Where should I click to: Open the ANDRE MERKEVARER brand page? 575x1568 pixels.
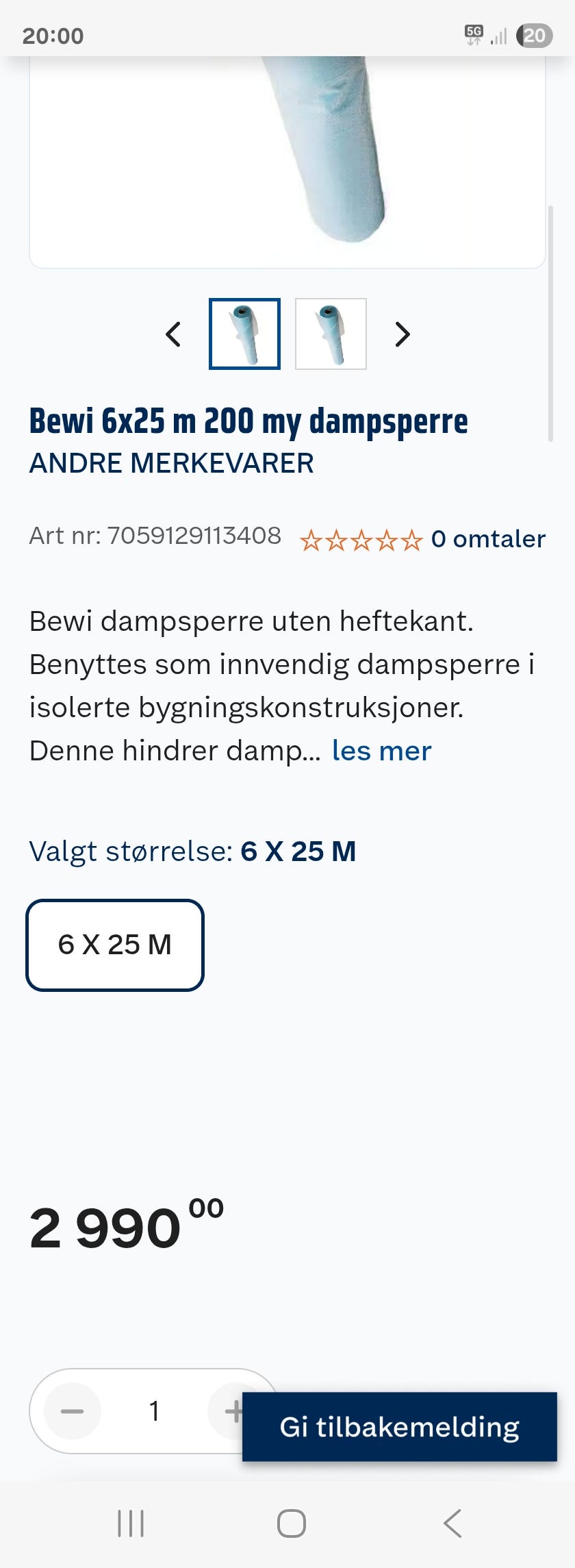(171, 463)
